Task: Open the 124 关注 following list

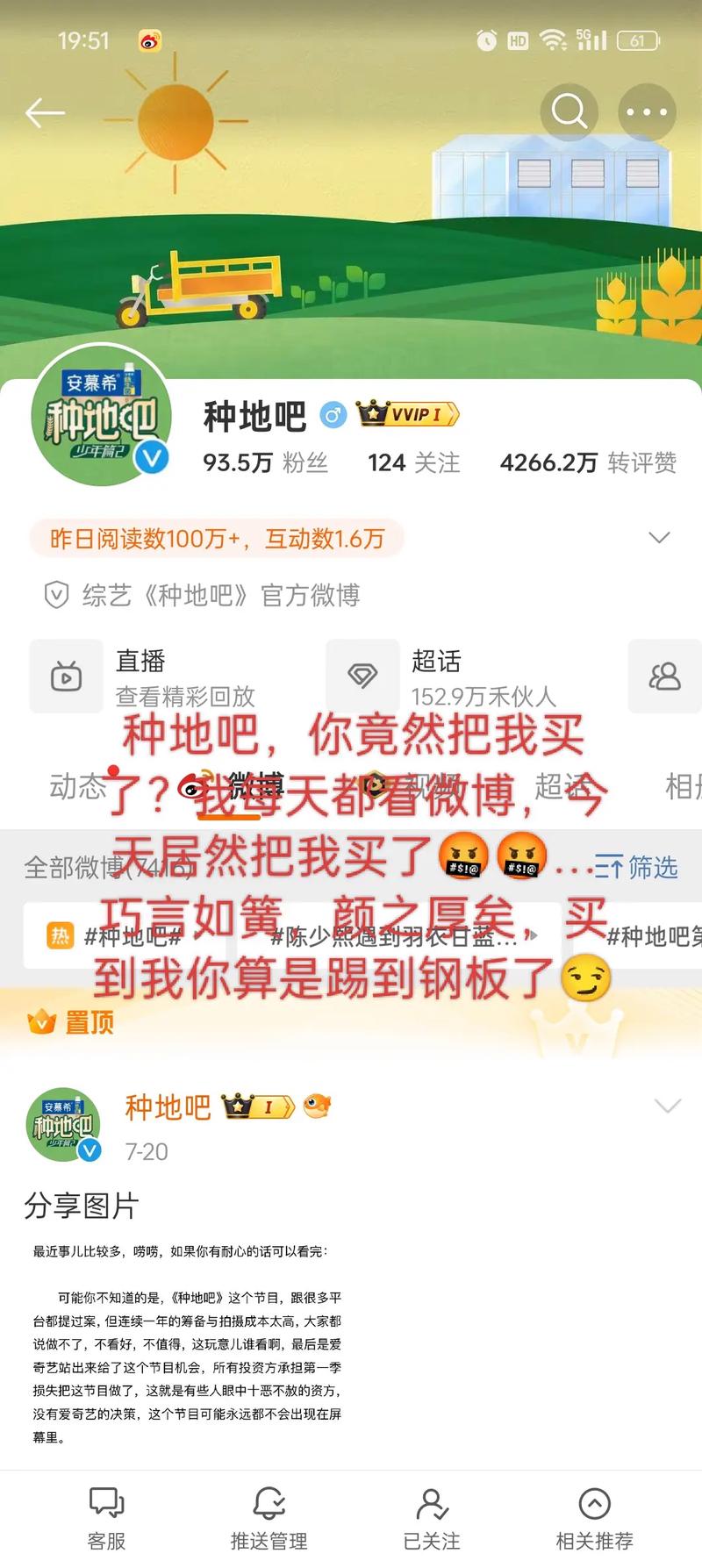Action: tap(413, 462)
